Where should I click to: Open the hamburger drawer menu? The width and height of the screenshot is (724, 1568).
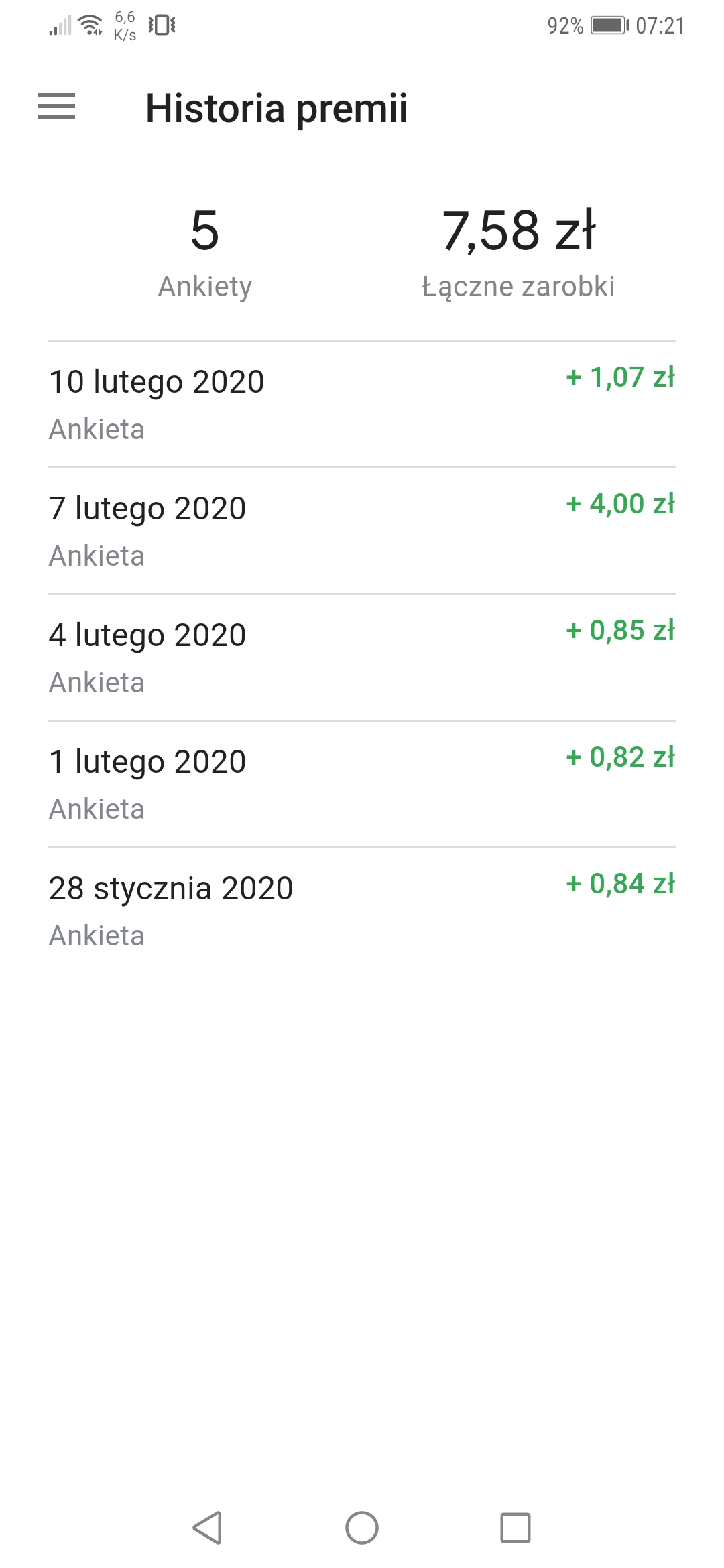[56, 107]
